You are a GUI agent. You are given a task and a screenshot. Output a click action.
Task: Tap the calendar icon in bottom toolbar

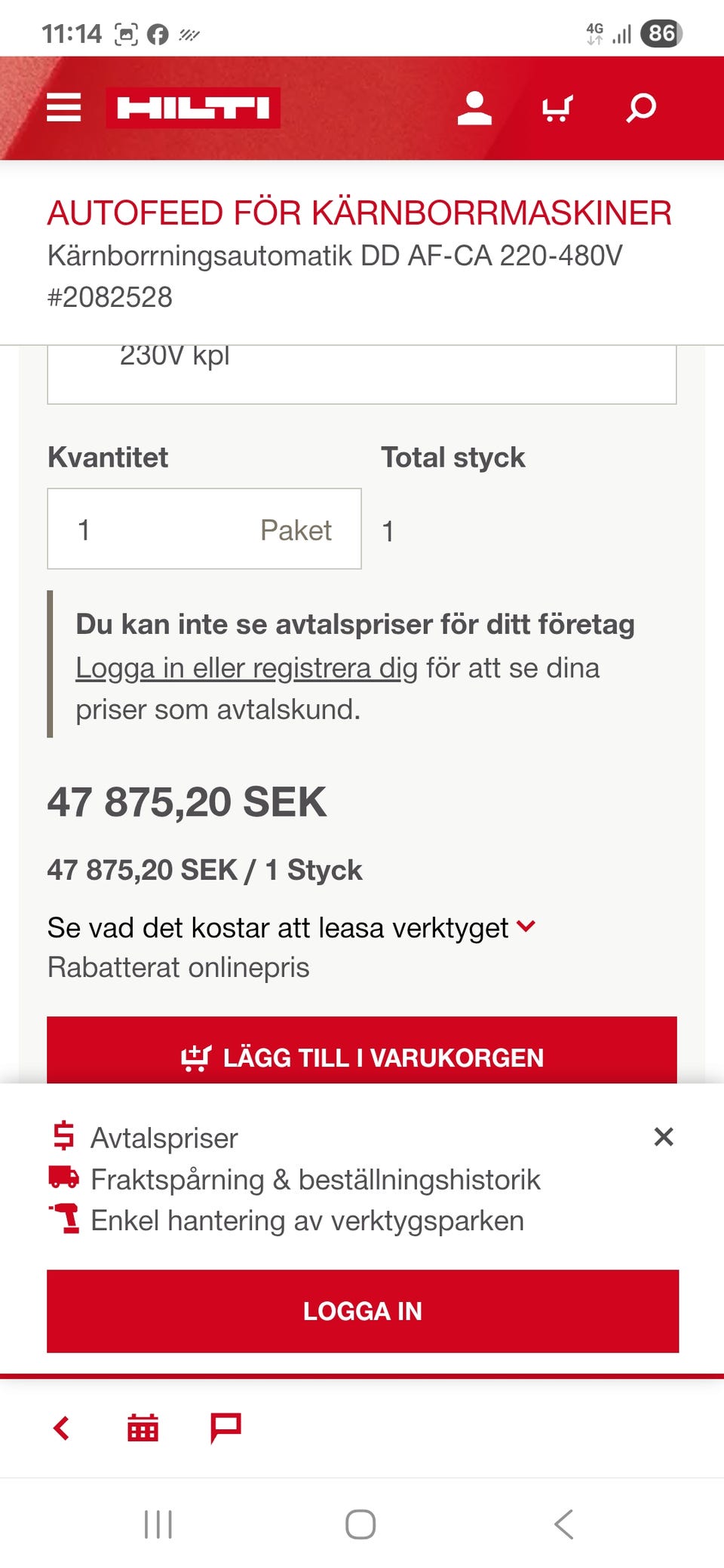(x=143, y=1427)
